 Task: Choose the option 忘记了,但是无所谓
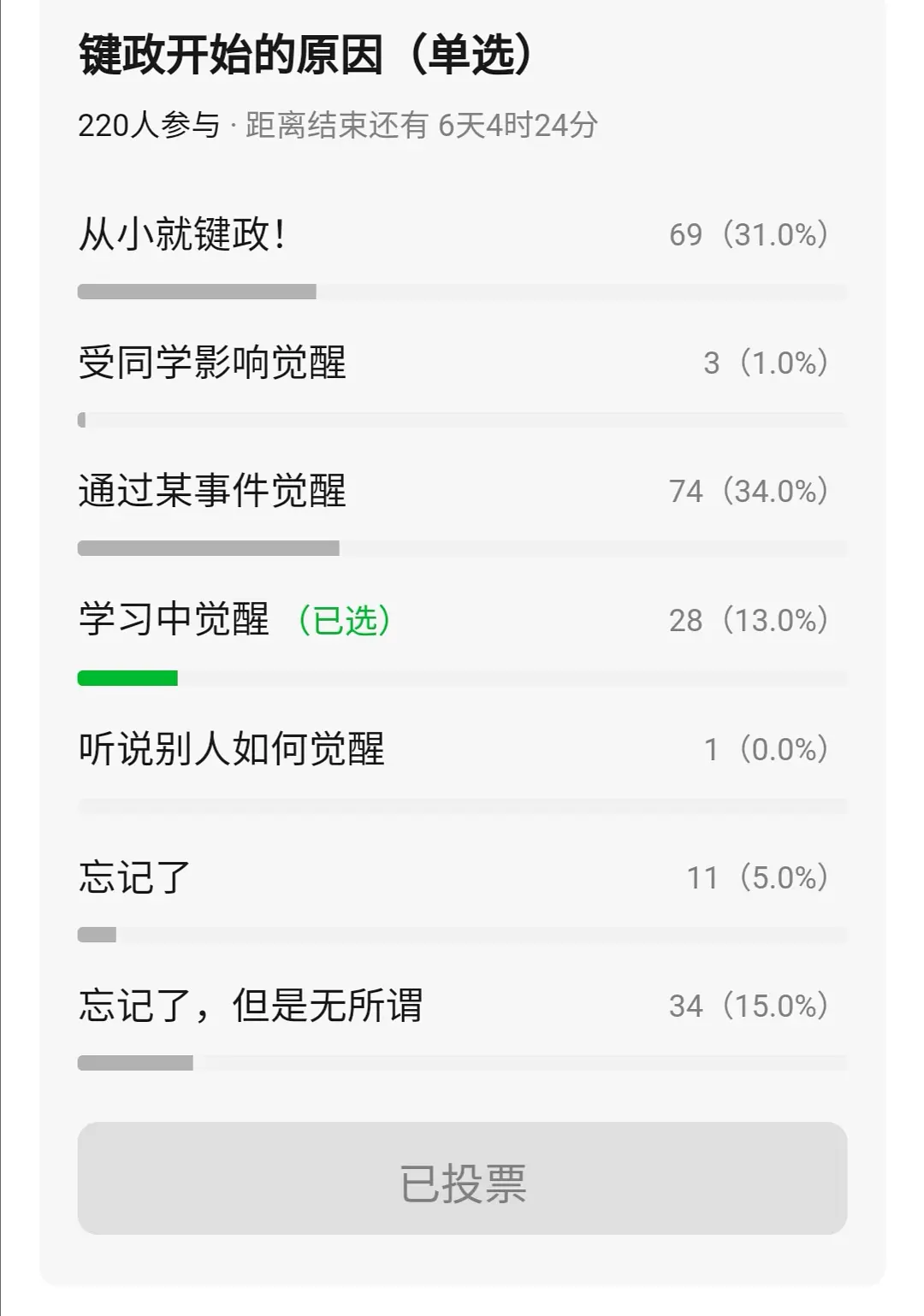tap(251, 1006)
